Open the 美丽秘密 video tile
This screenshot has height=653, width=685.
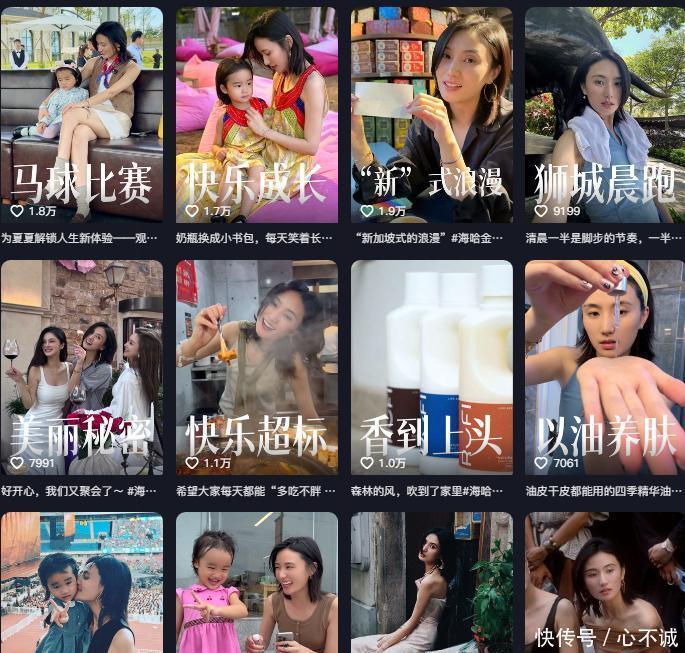tap(81, 367)
